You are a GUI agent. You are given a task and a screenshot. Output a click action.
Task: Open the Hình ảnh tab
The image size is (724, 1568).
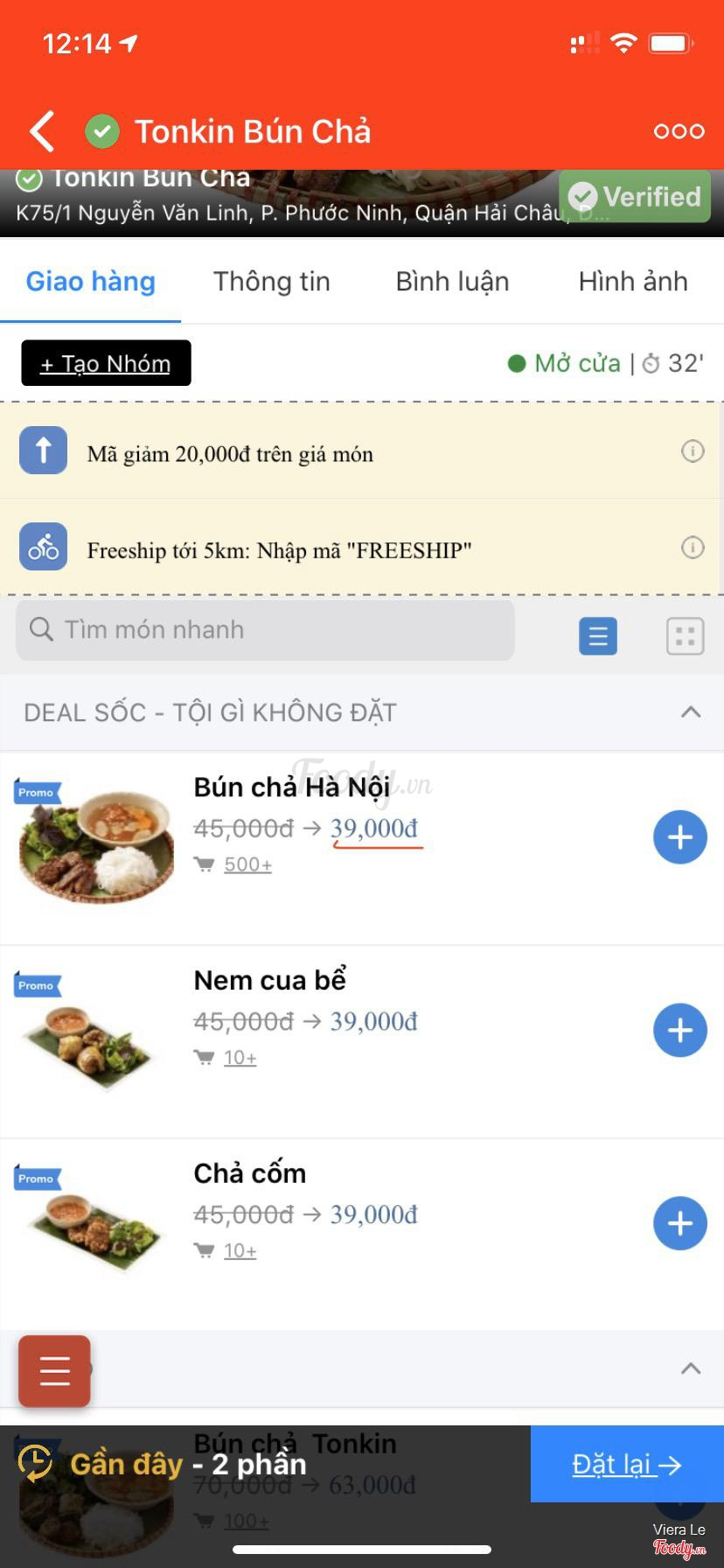coord(633,282)
